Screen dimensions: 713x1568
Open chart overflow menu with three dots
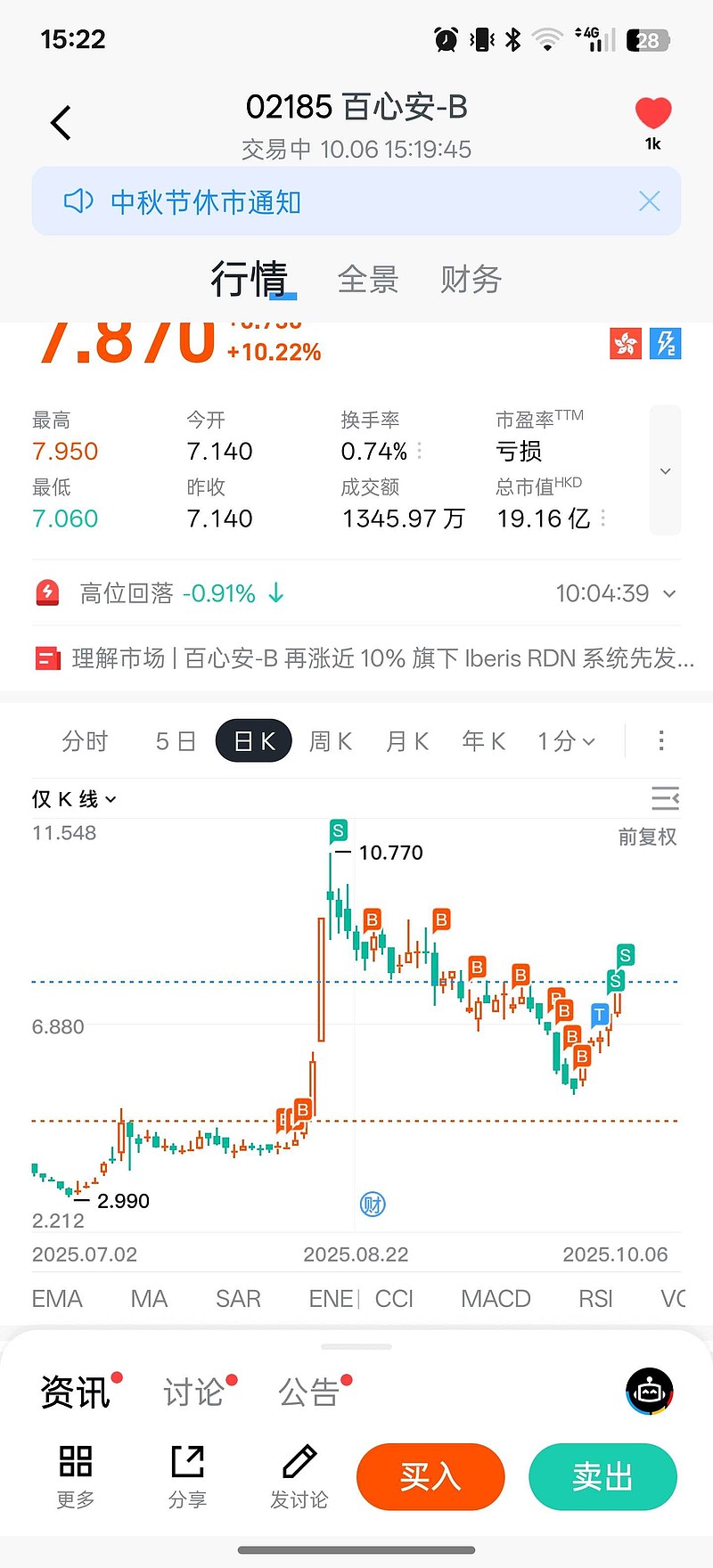click(x=660, y=741)
